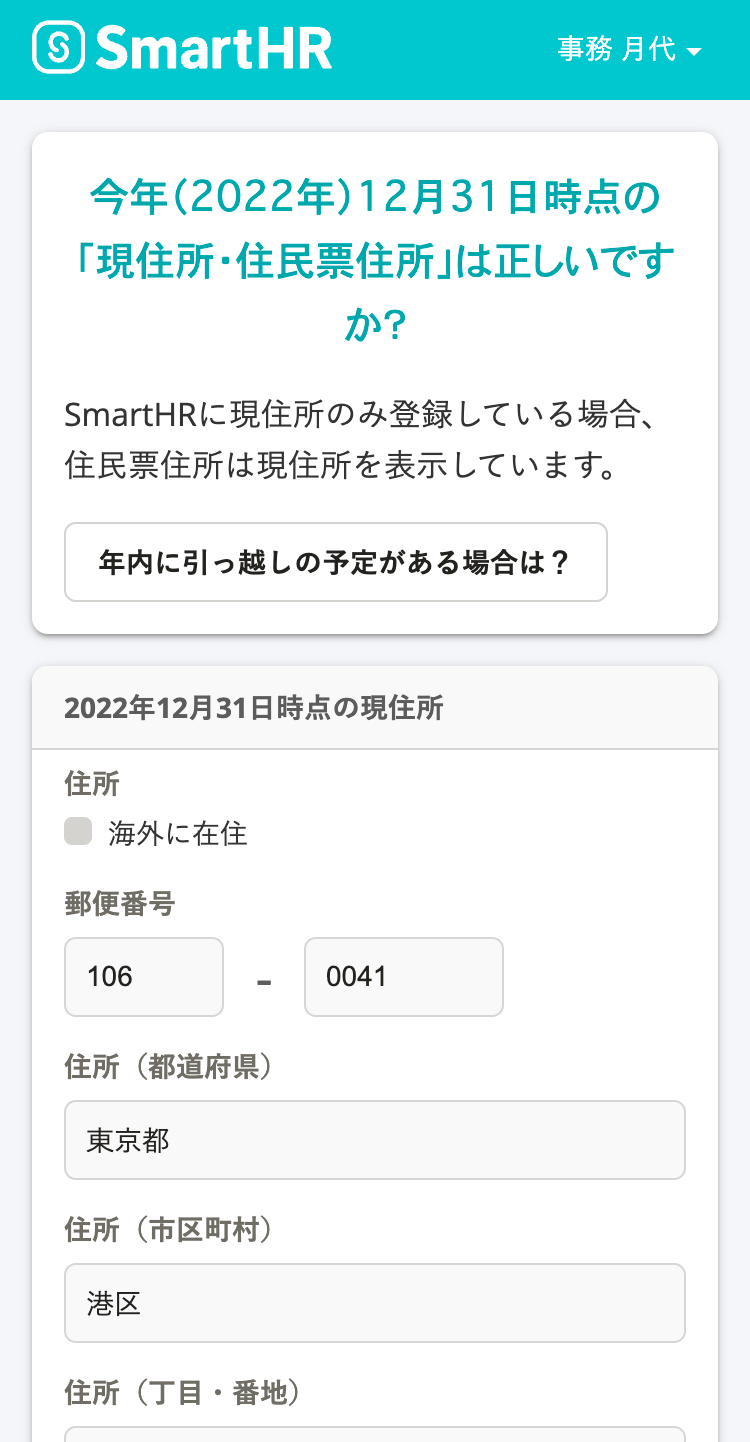Go to SmartHR home via the logo
750x1442 pixels.
pos(183,48)
